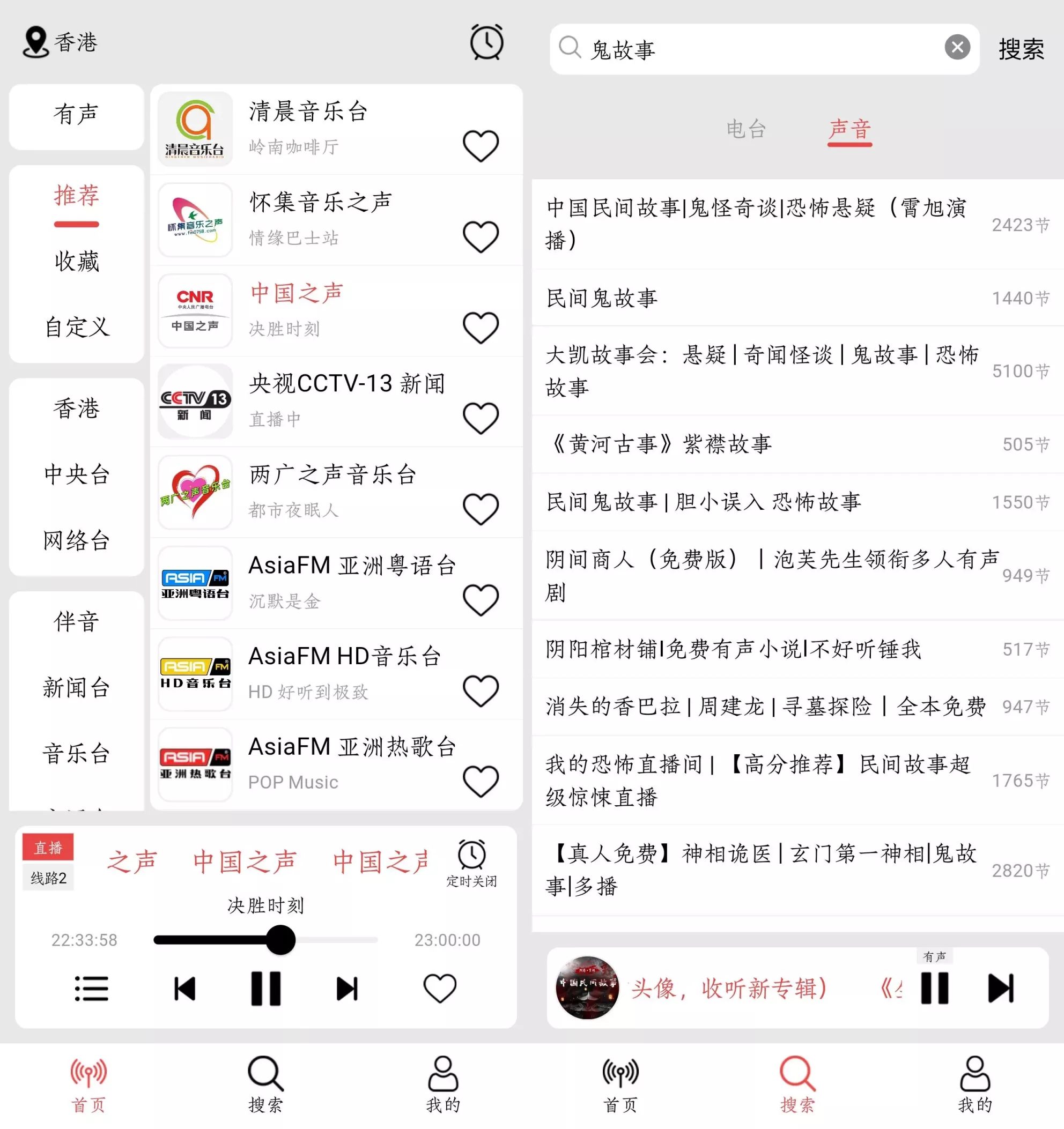
Task: Show the 新闻台 category
Action: click(77, 688)
